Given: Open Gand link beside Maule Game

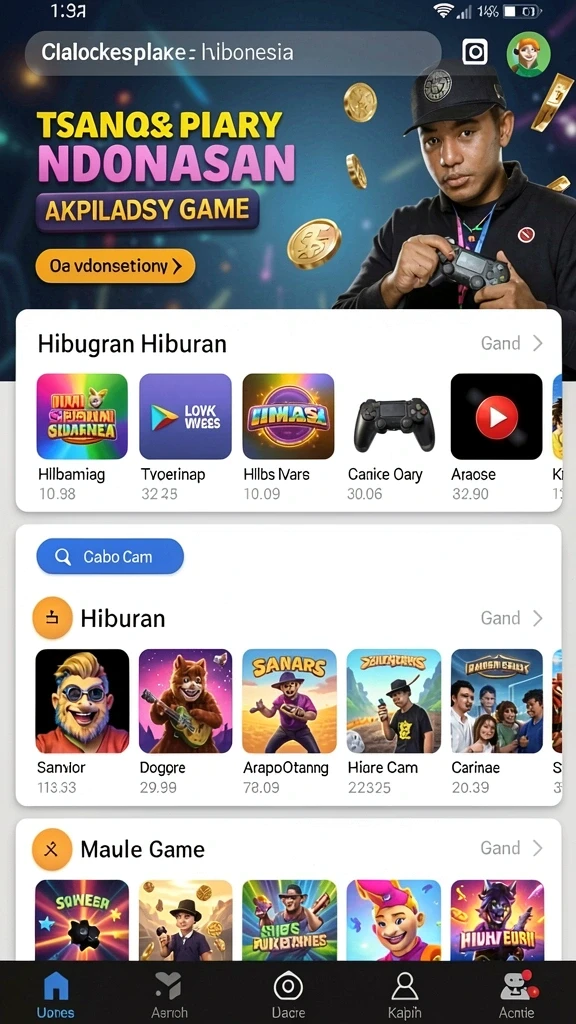Looking at the screenshot, I should (x=511, y=848).
